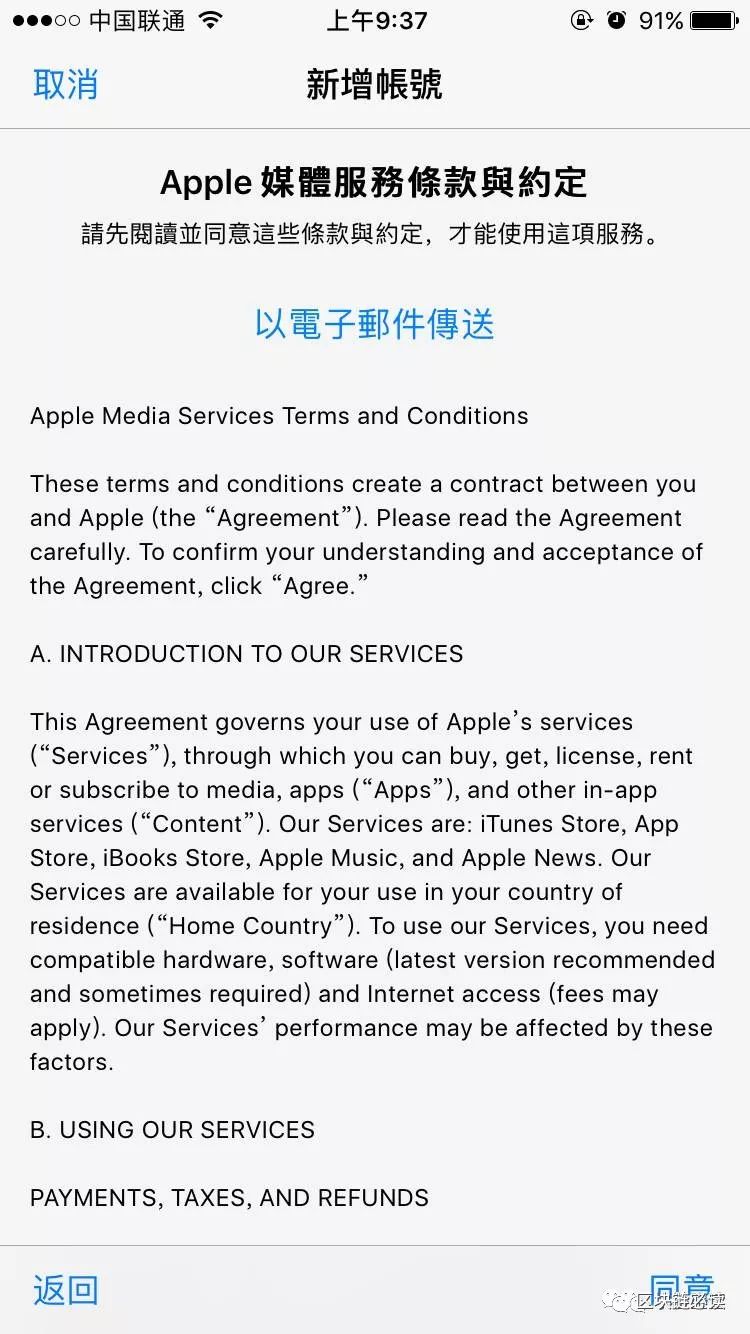This screenshot has width=750, height=1334.
Task: Tap the Apple Media Services Terms heading
Action: point(279,416)
